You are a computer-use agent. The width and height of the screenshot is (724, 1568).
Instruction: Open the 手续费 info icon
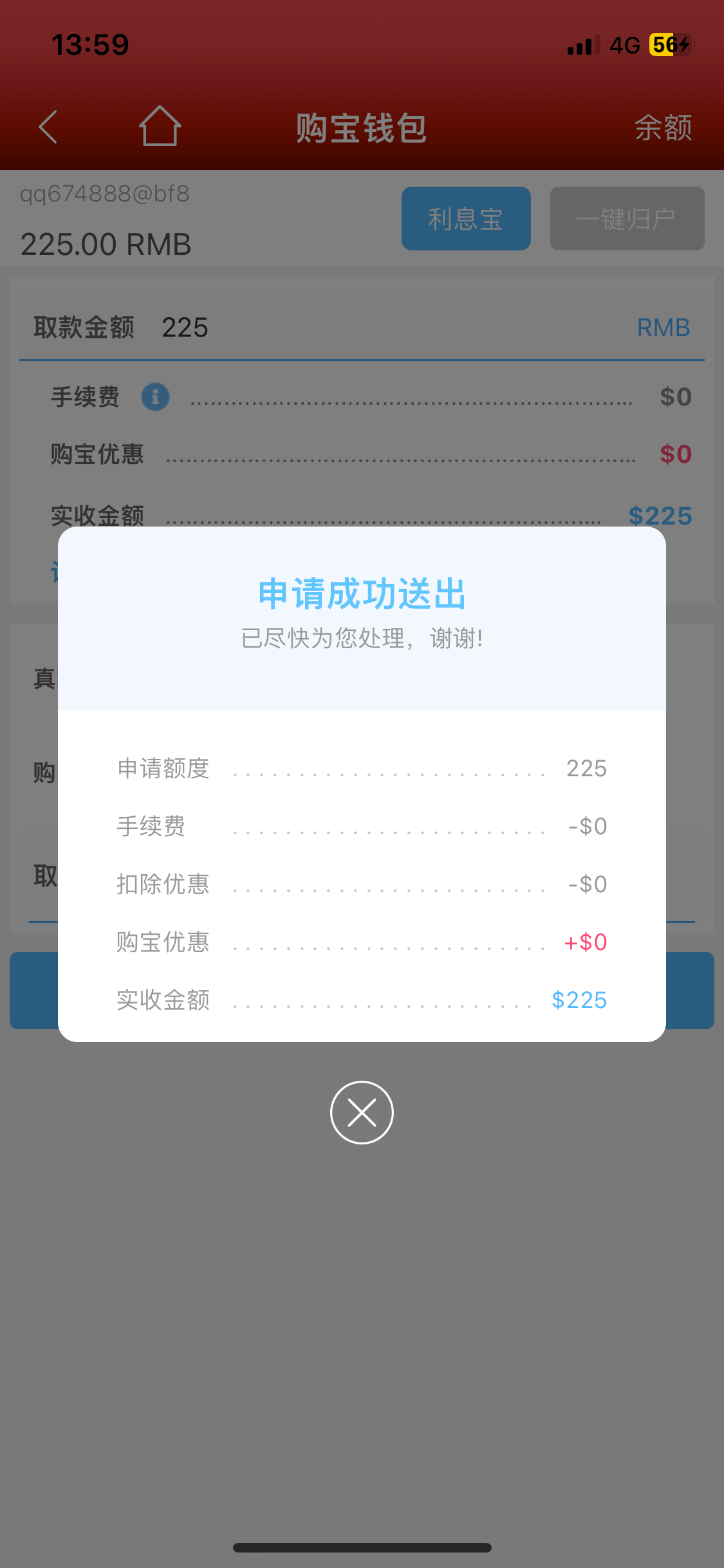tap(155, 397)
